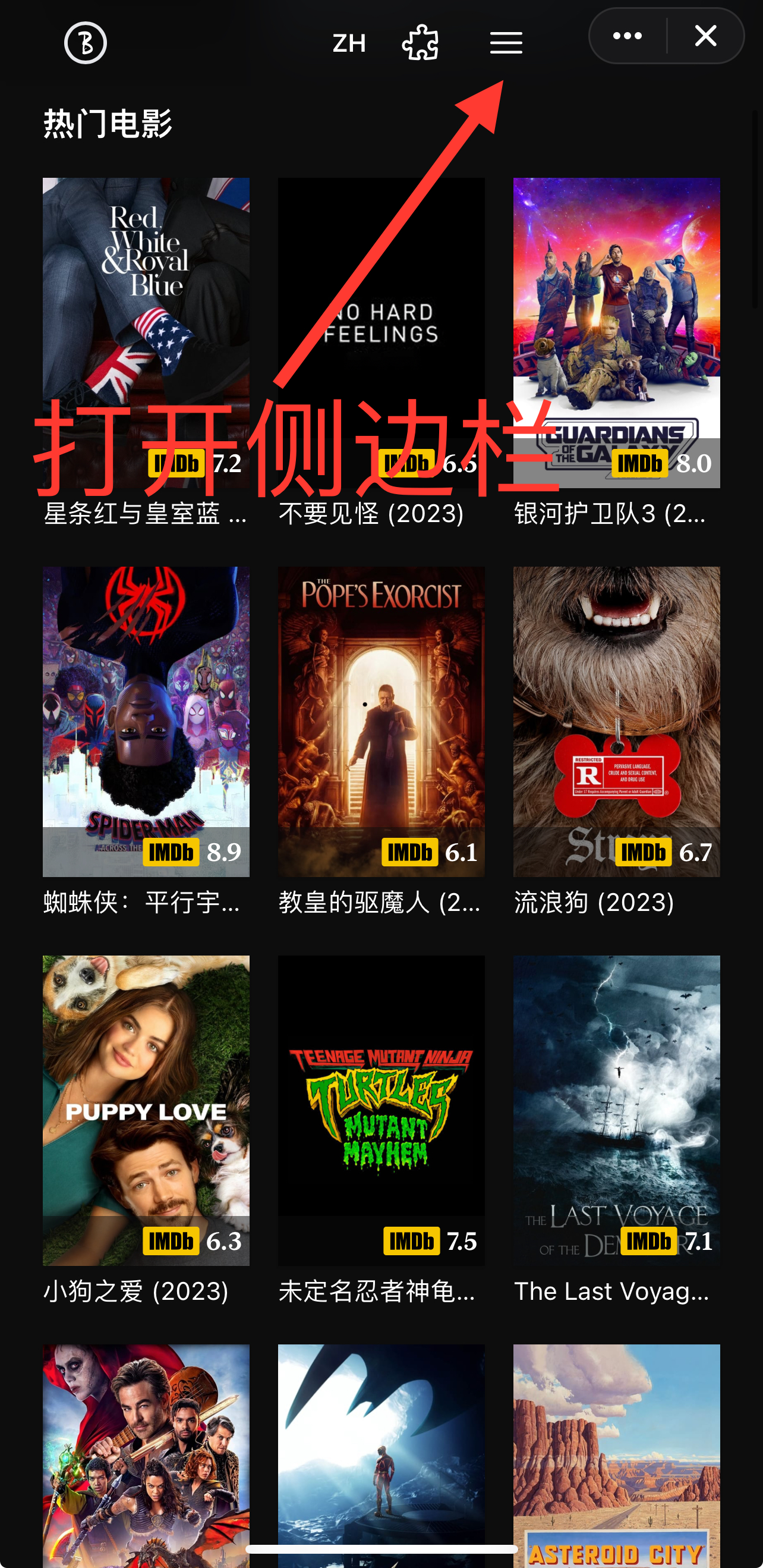Go to home via the B logo
This screenshot has width=763, height=1568.
(x=86, y=43)
